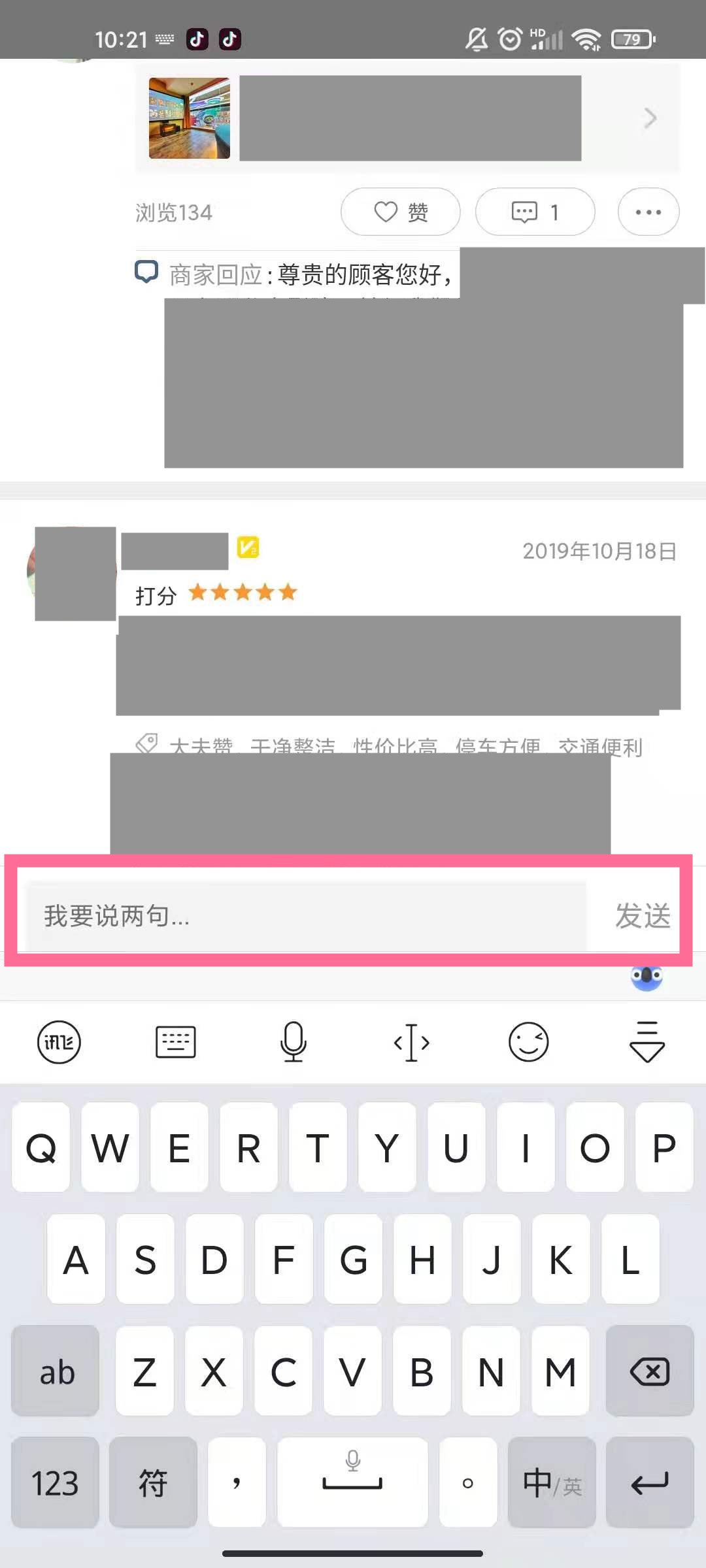This screenshot has height=1568, width=706.
Task: Switch between Chinese and English with 中/英 key
Action: pos(551,1482)
